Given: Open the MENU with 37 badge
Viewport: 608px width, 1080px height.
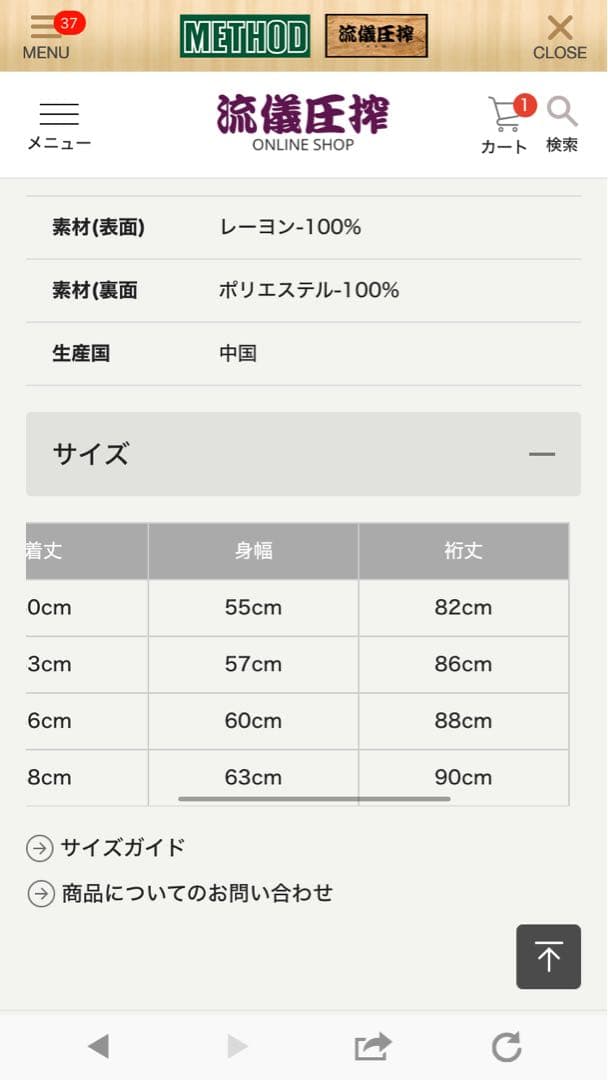Looking at the screenshot, I should tap(46, 36).
